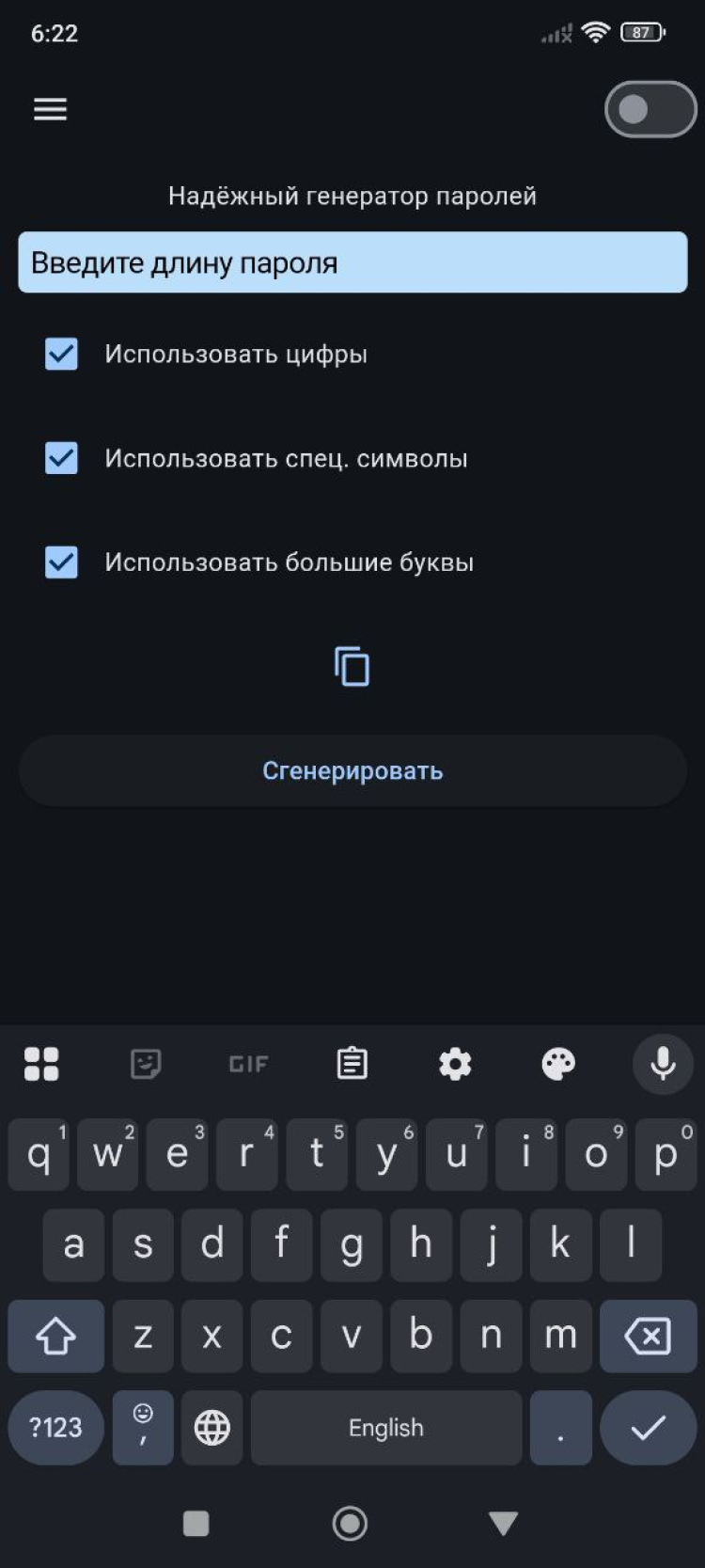Viewport: 705px width, 1568px height.
Task: Copy the generated password with the copy icon
Action: pos(352,667)
